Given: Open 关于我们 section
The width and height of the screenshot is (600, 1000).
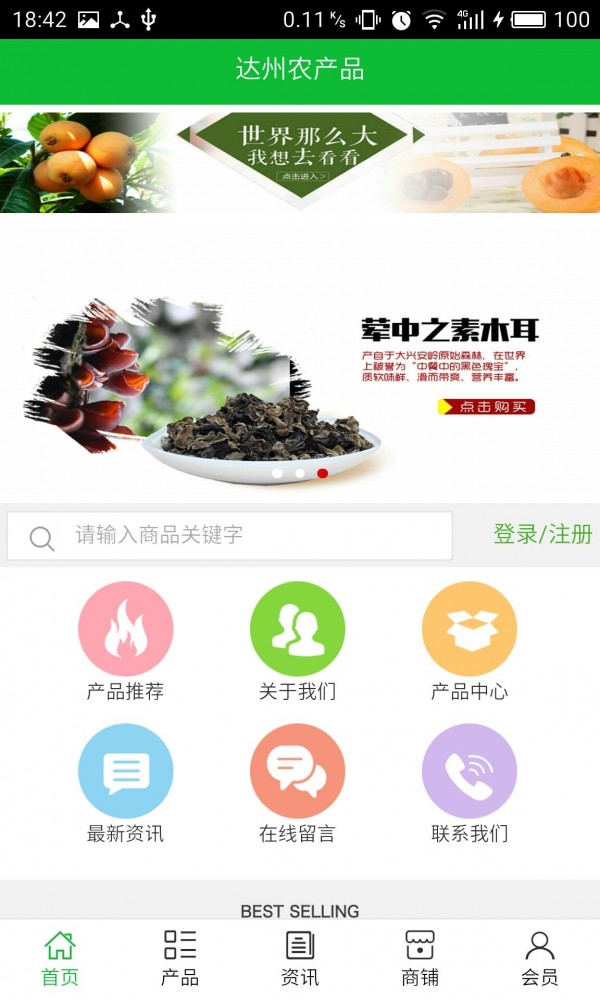Looking at the screenshot, I should [x=297, y=630].
